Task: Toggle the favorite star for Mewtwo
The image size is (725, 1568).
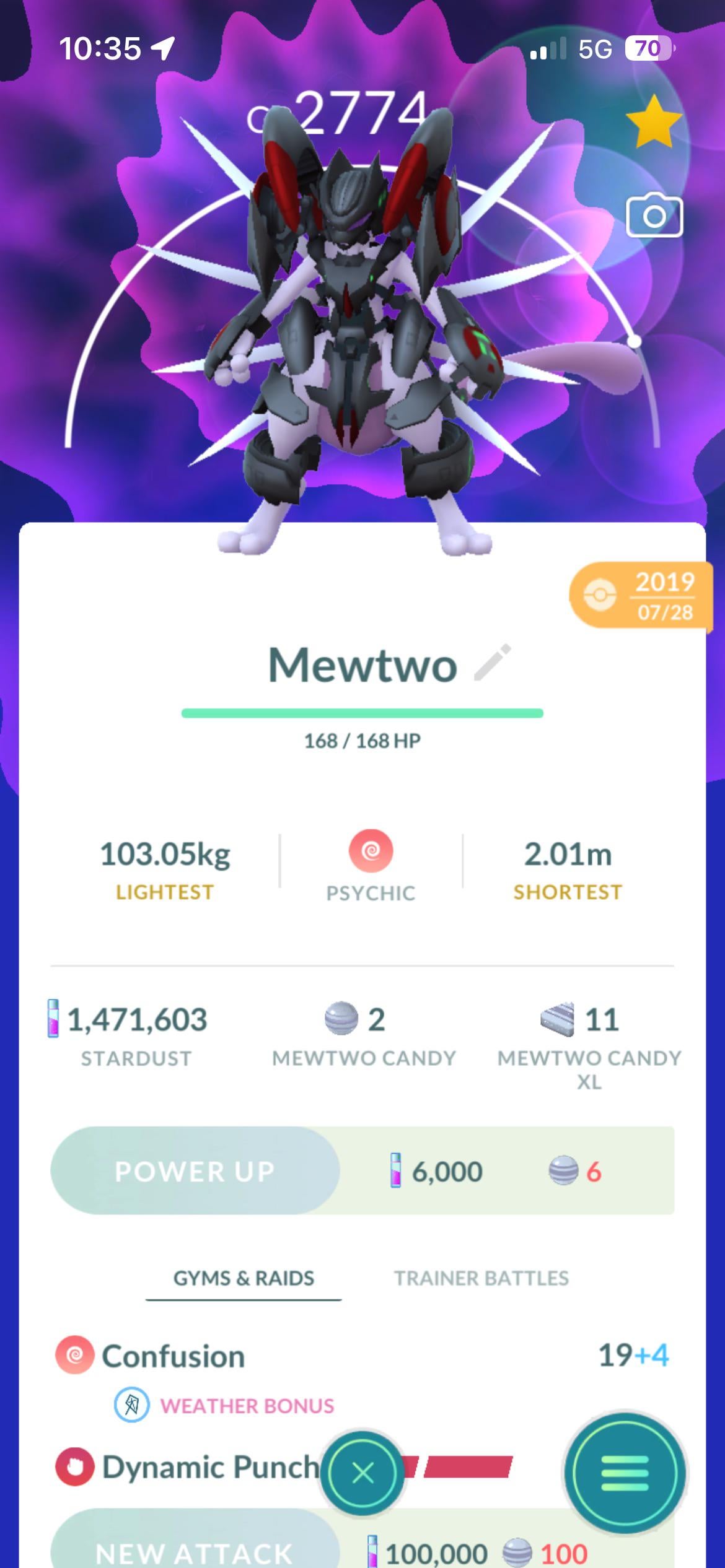Action: (653, 122)
